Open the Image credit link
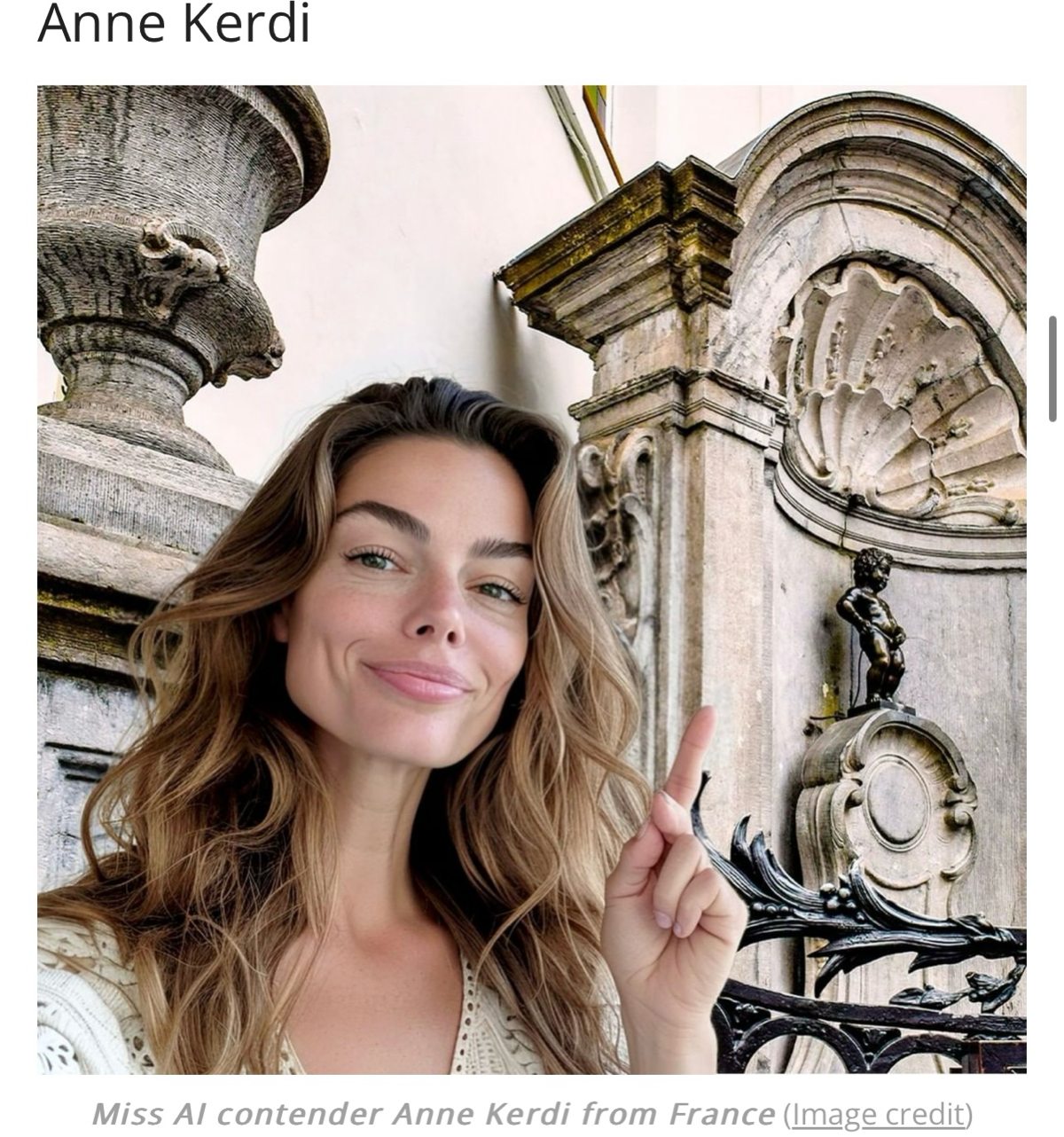This screenshot has width=1064, height=1137. coord(878,1112)
